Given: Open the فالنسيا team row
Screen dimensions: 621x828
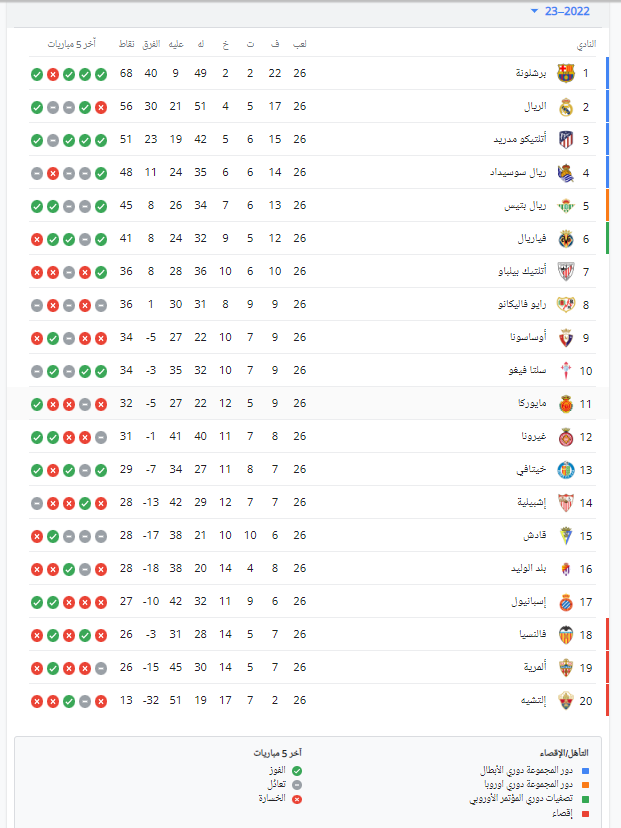Looking at the screenshot, I should click(x=530, y=635).
